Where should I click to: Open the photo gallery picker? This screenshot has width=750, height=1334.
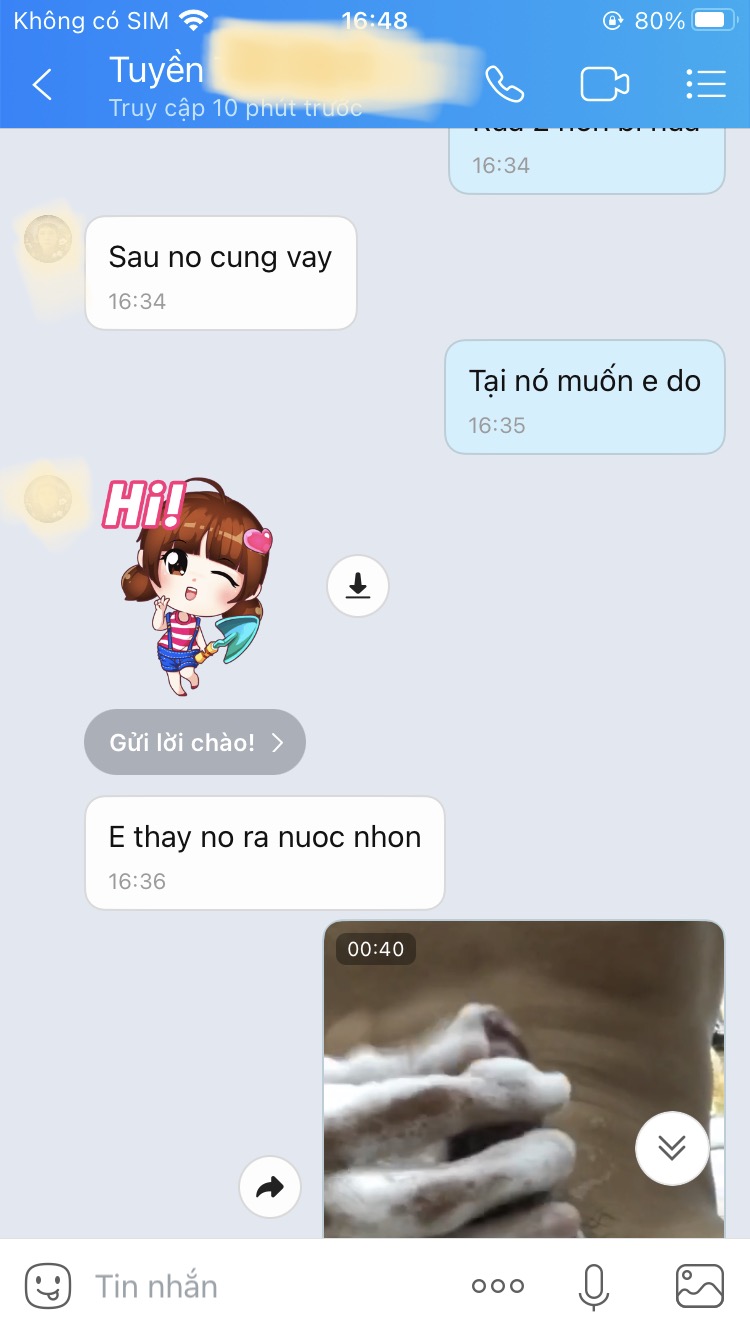(x=700, y=1286)
